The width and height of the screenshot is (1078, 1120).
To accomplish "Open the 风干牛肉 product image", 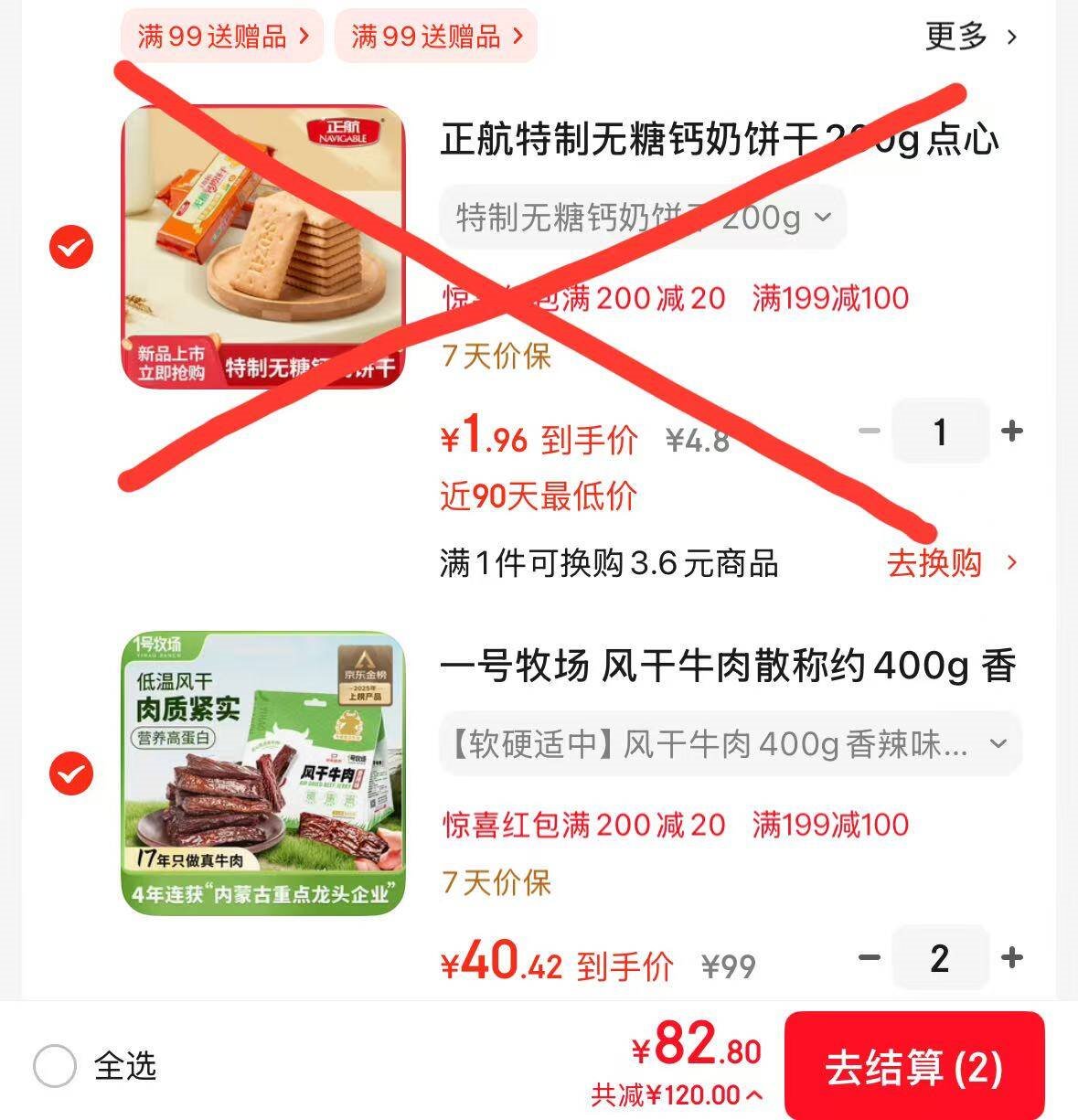I will [x=263, y=773].
